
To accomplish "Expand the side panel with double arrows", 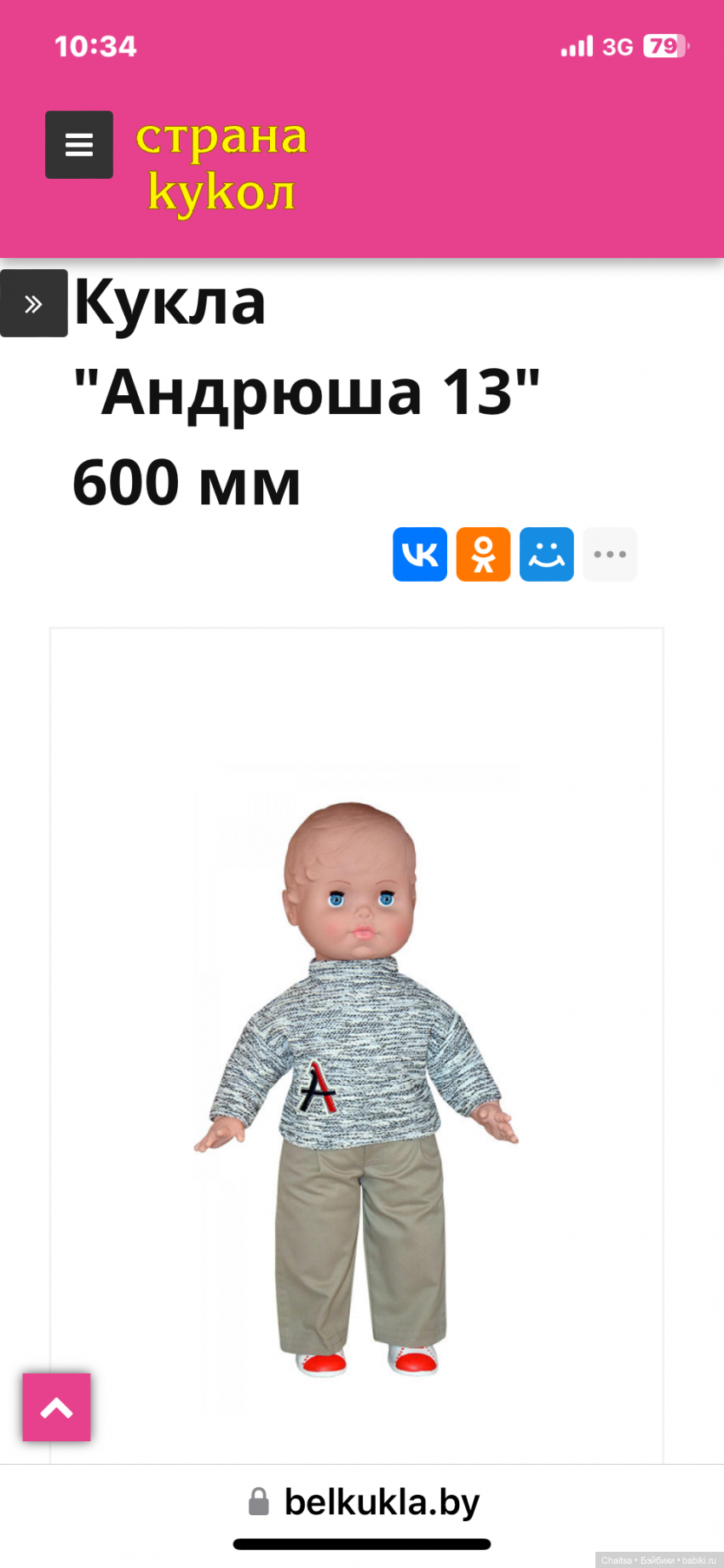I will coord(34,303).
